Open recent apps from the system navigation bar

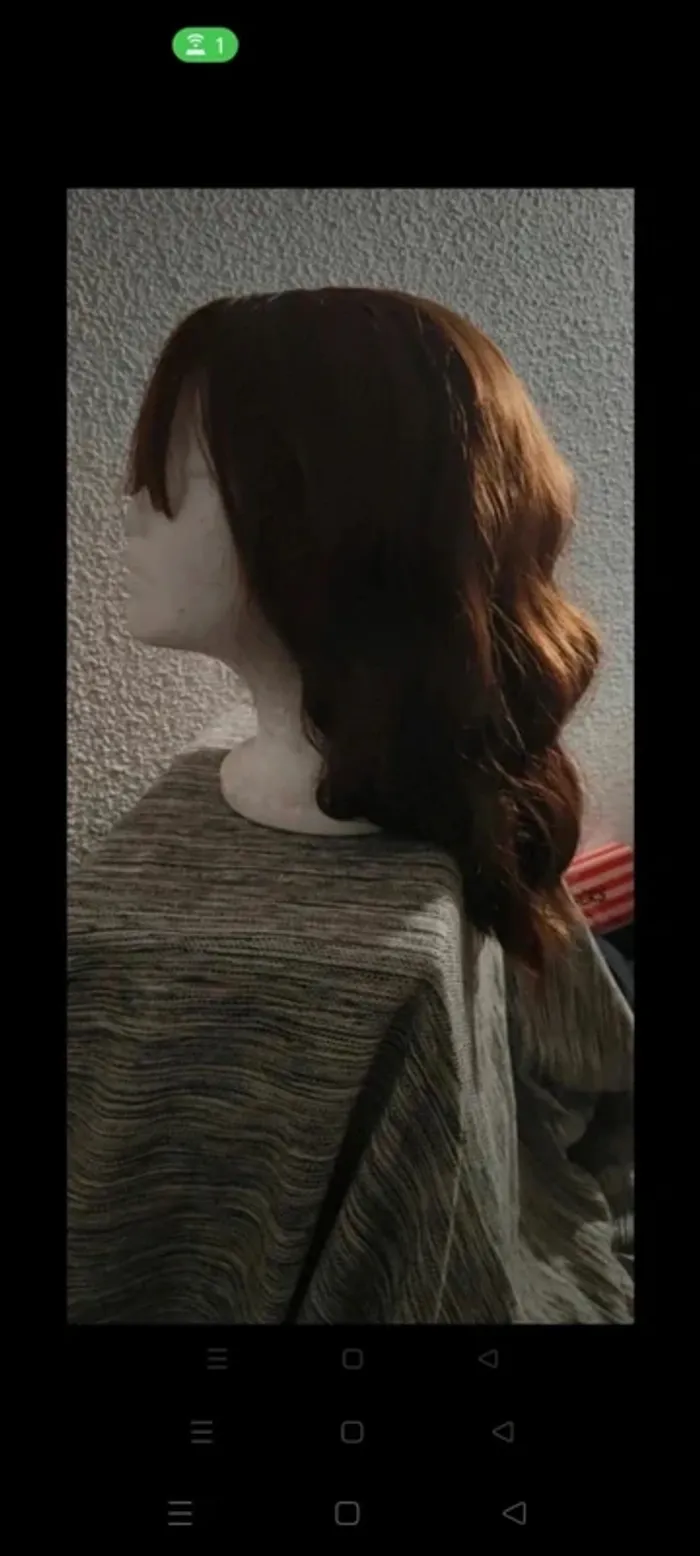point(180,1513)
